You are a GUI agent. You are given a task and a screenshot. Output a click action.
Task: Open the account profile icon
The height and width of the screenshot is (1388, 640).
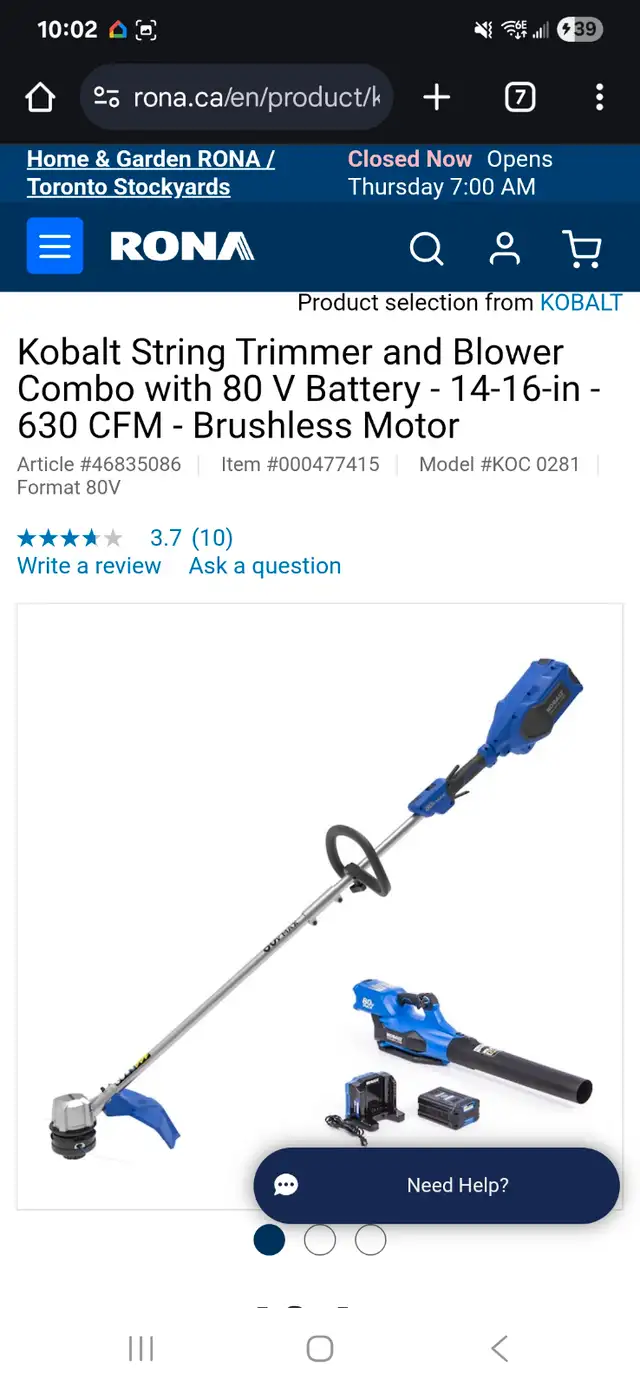click(x=505, y=248)
